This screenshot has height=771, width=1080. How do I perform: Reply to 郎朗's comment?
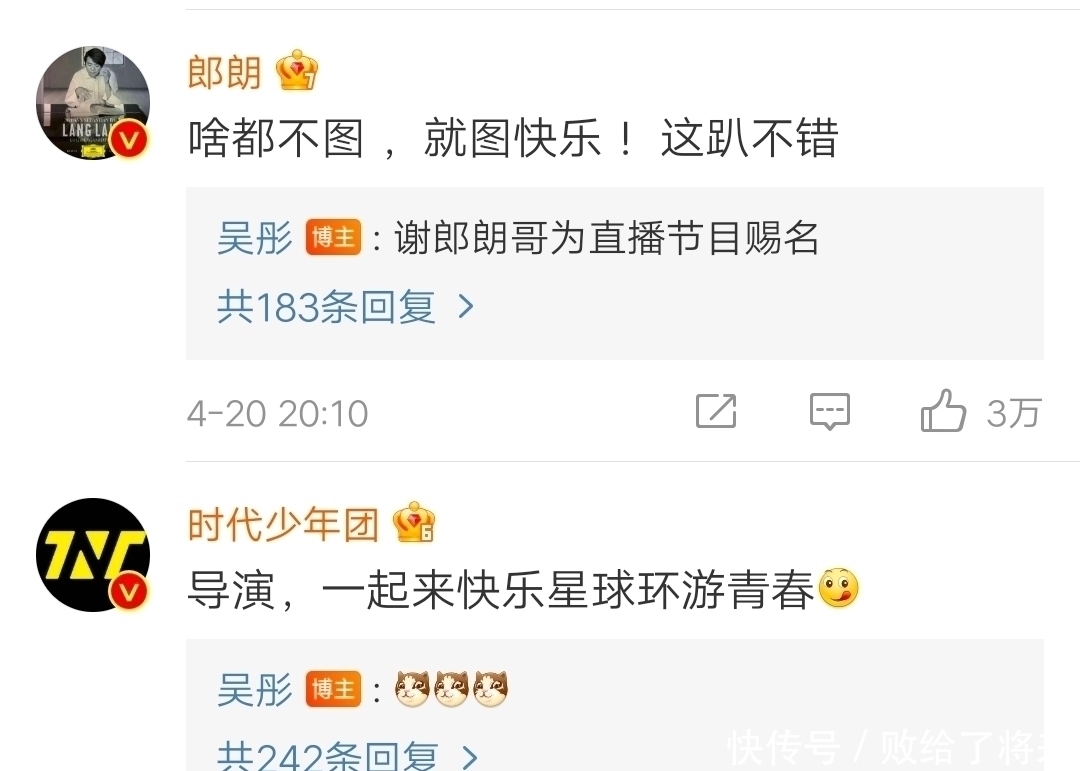829,411
